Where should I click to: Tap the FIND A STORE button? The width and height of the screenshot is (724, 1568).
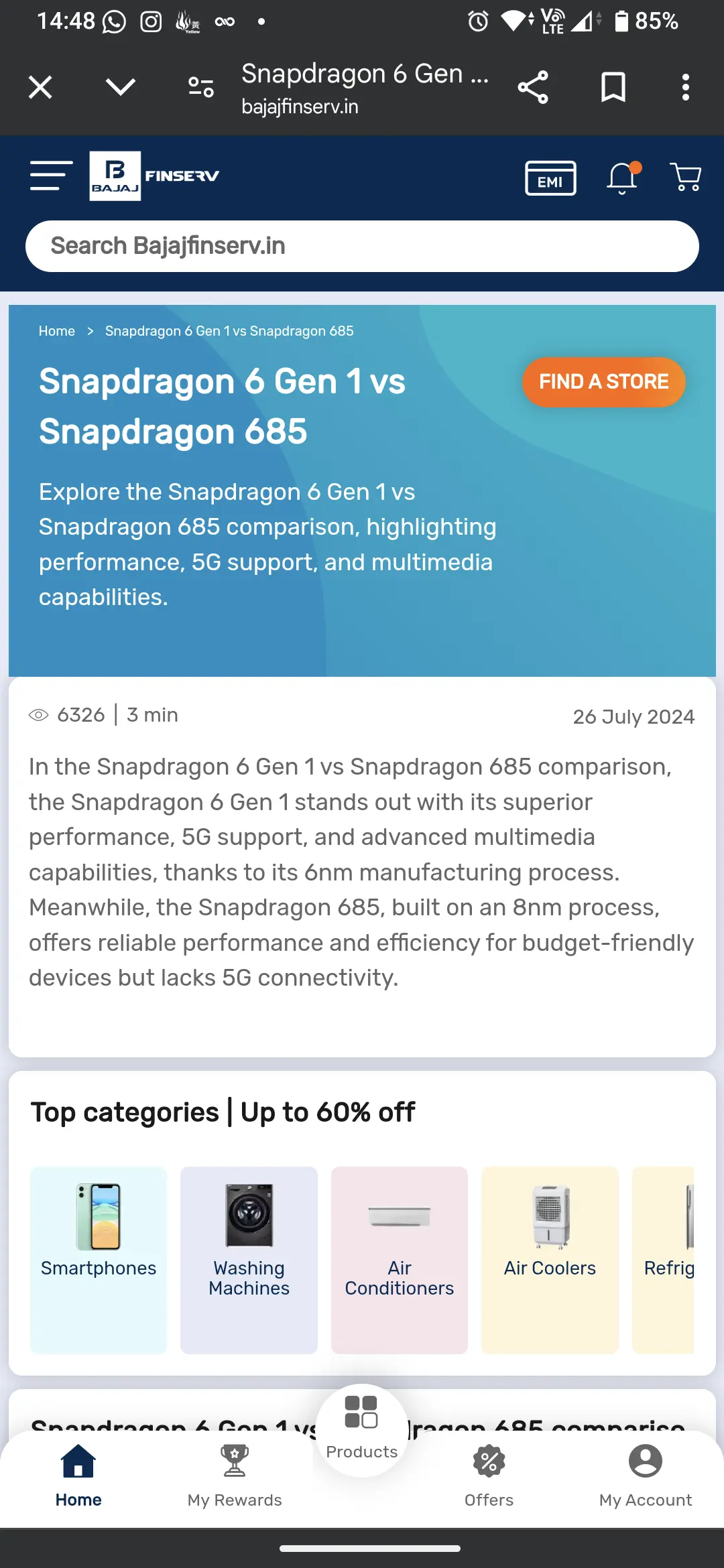click(x=603, y=382)
